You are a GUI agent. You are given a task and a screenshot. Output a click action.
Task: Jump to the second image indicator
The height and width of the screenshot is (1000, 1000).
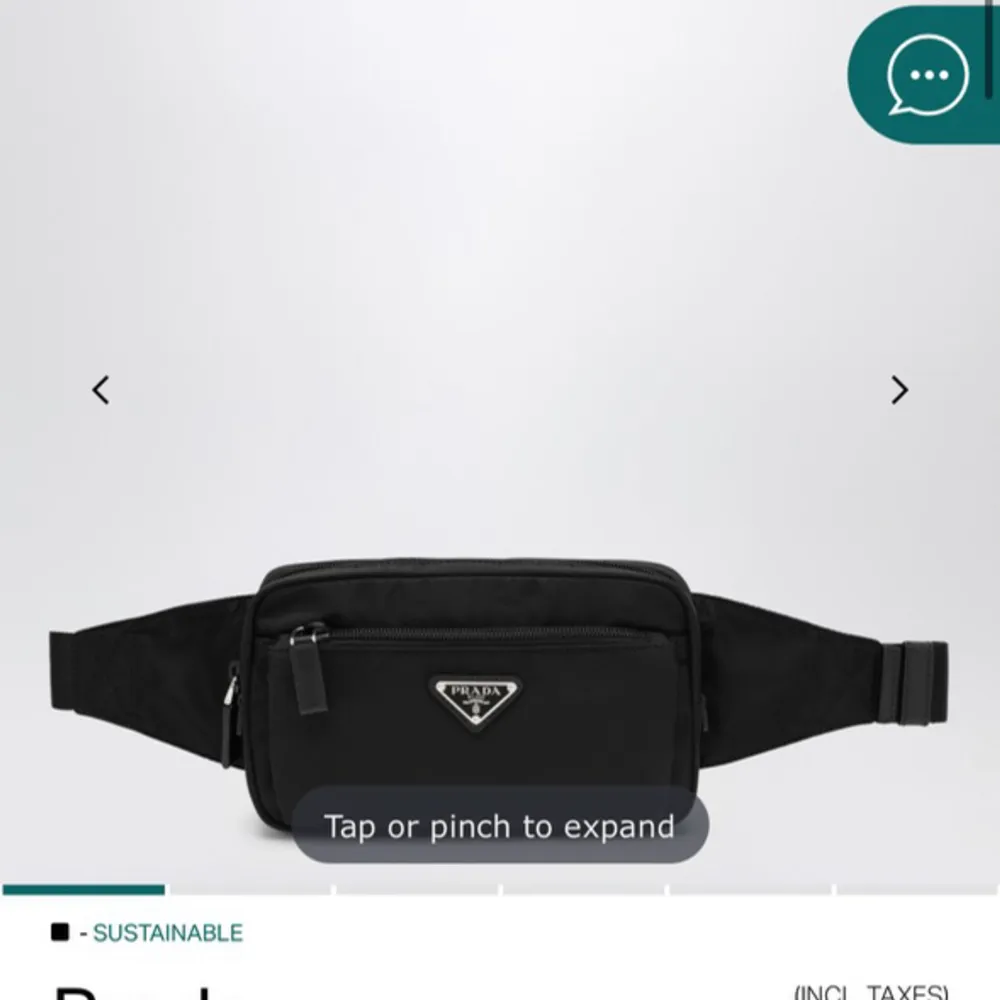(250, 889)
